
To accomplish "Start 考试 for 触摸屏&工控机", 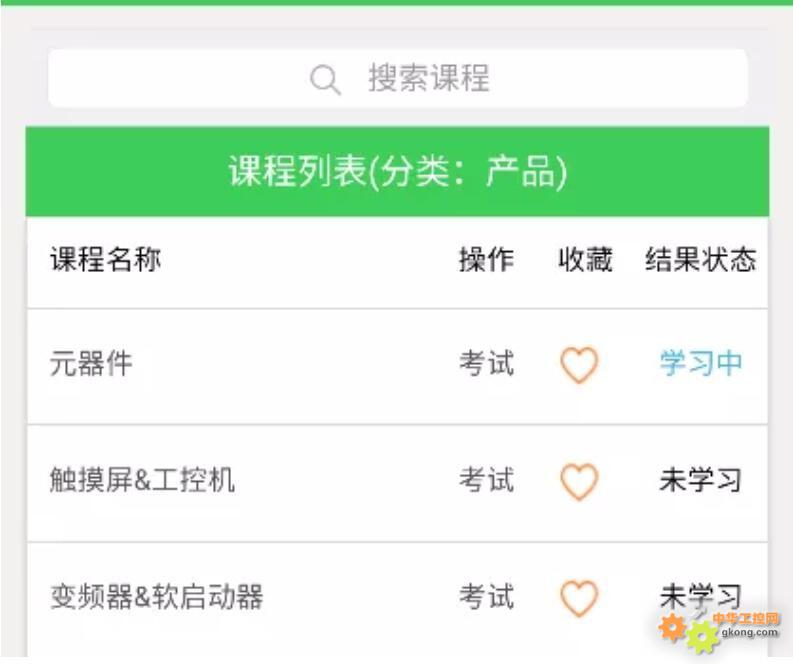I will click(486, 481).
